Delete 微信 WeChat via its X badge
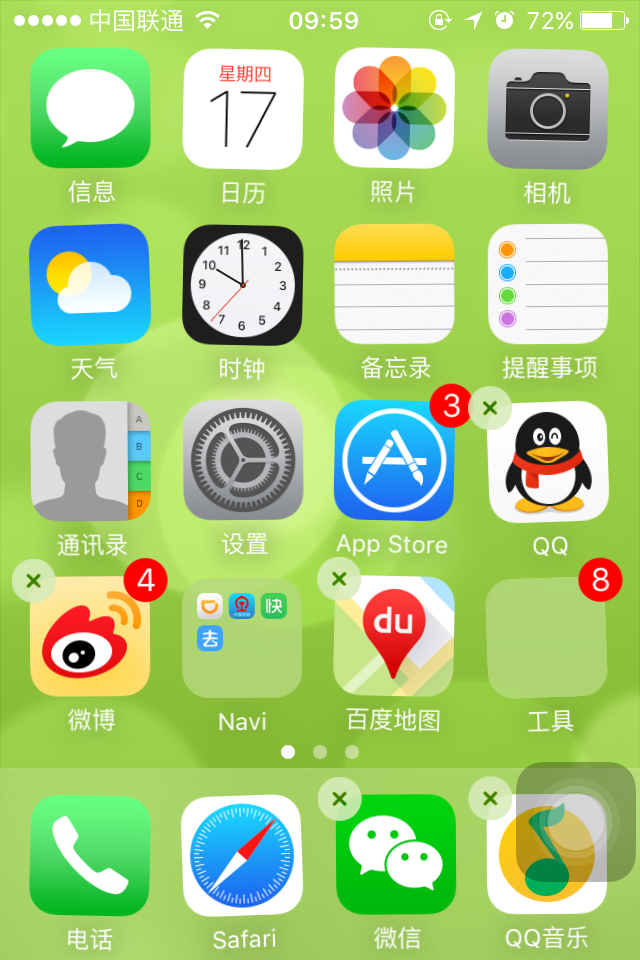Viewport: 640px width, 960px height. [x=339, y=798]
